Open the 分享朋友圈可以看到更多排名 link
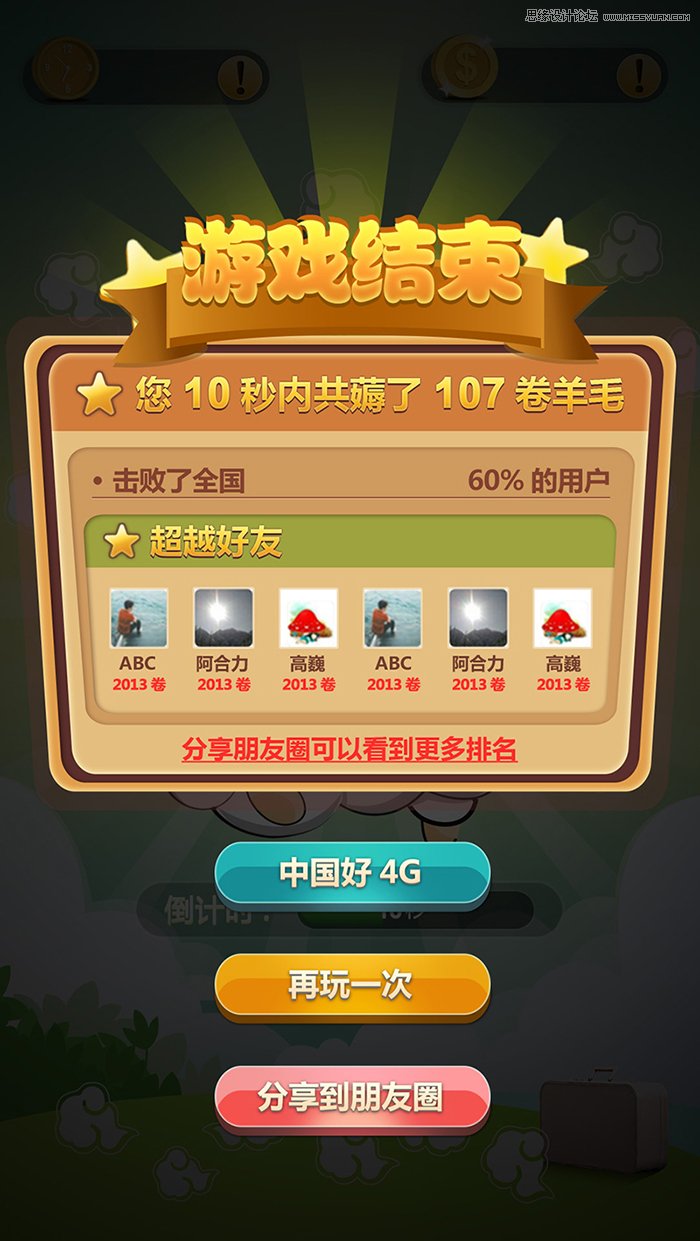The height and width of the screenshot is (1241, 700). (349, 750)
